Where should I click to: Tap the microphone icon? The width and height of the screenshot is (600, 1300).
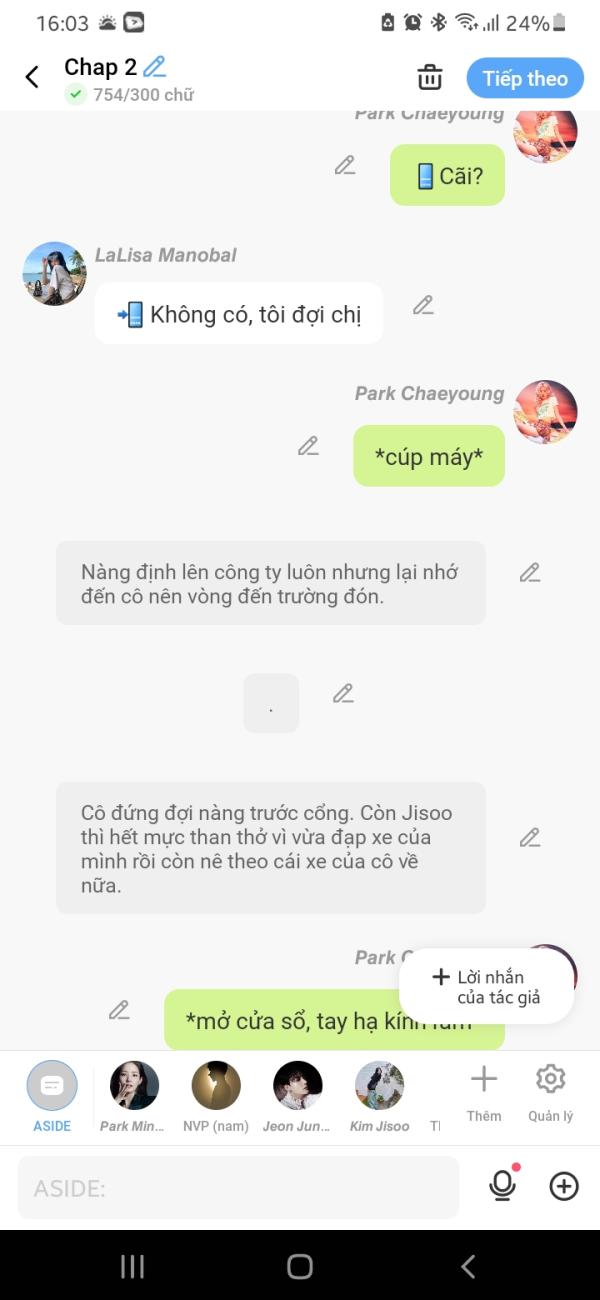tap(503, 1186)
